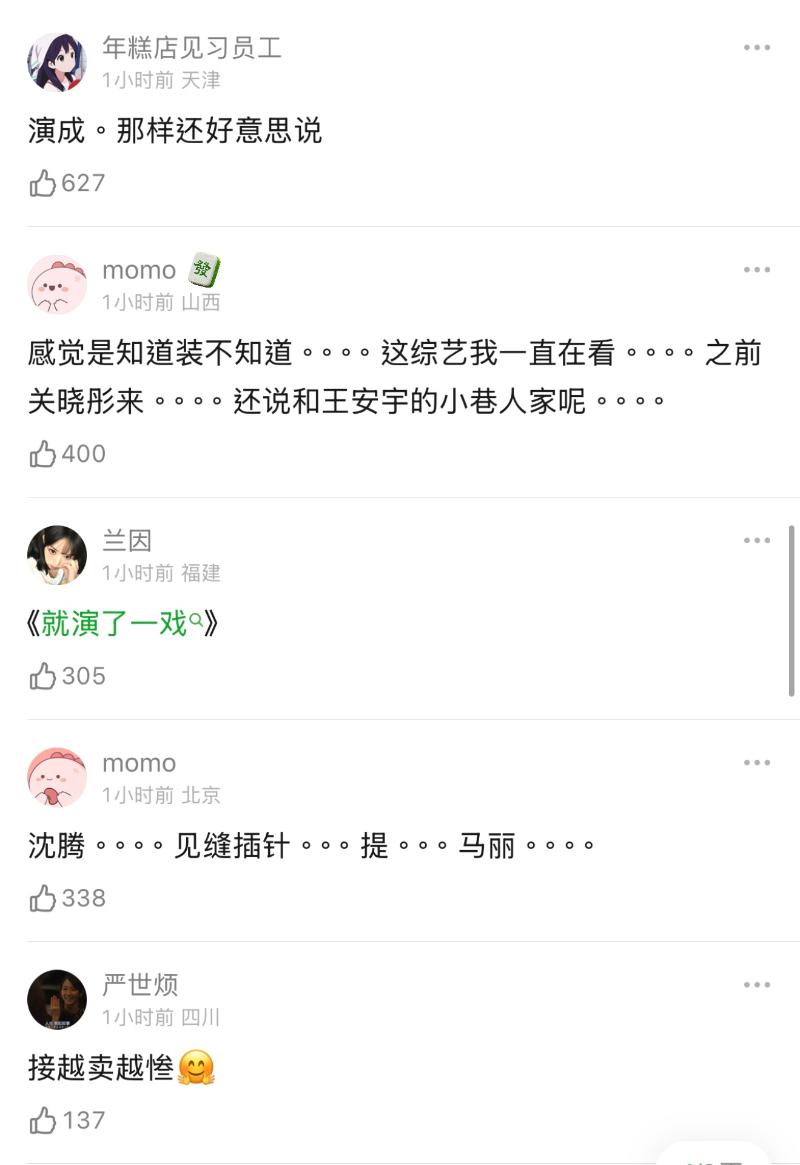Open overflow menu on 兰因's comment
Screen dimensions: 800x1165
756,541
